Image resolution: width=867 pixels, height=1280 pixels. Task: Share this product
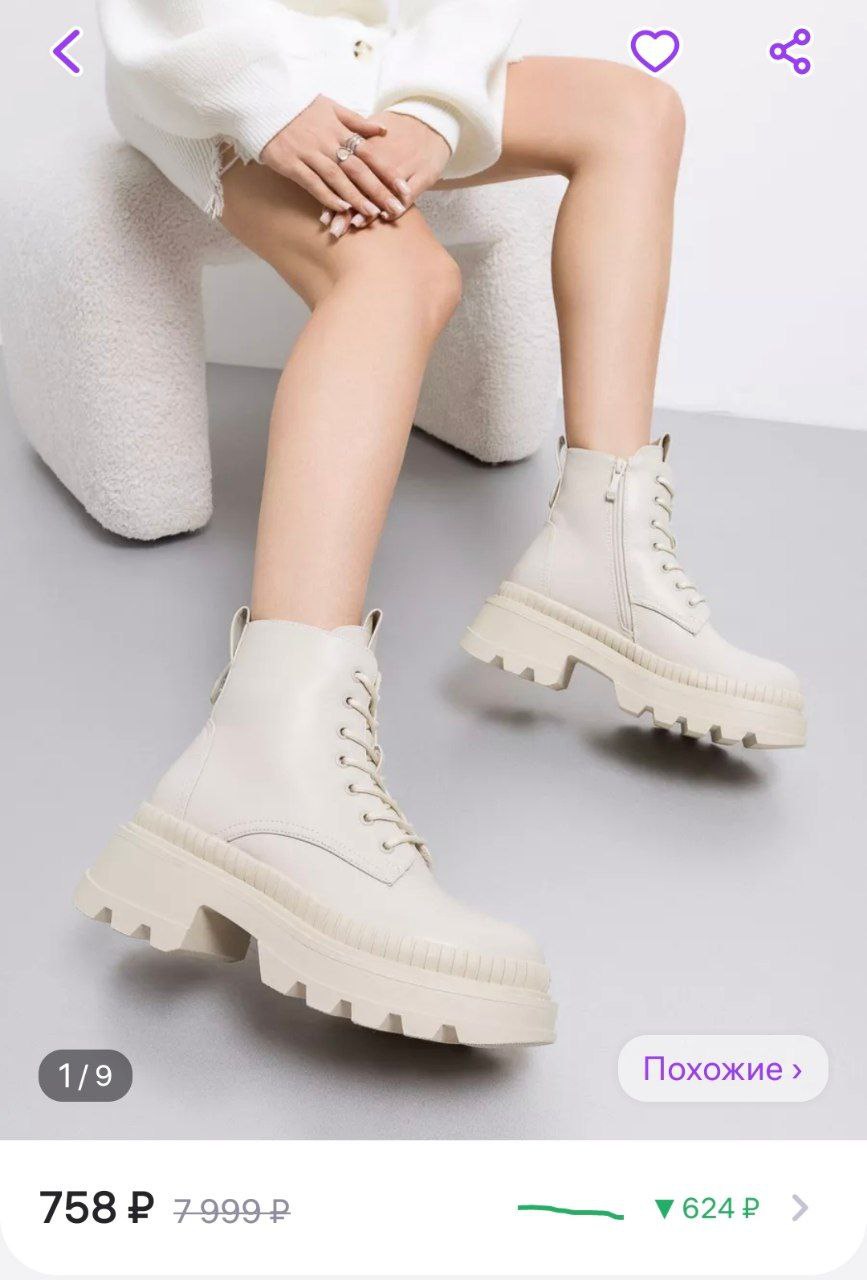pyautogui.click(x=790, y=51)
